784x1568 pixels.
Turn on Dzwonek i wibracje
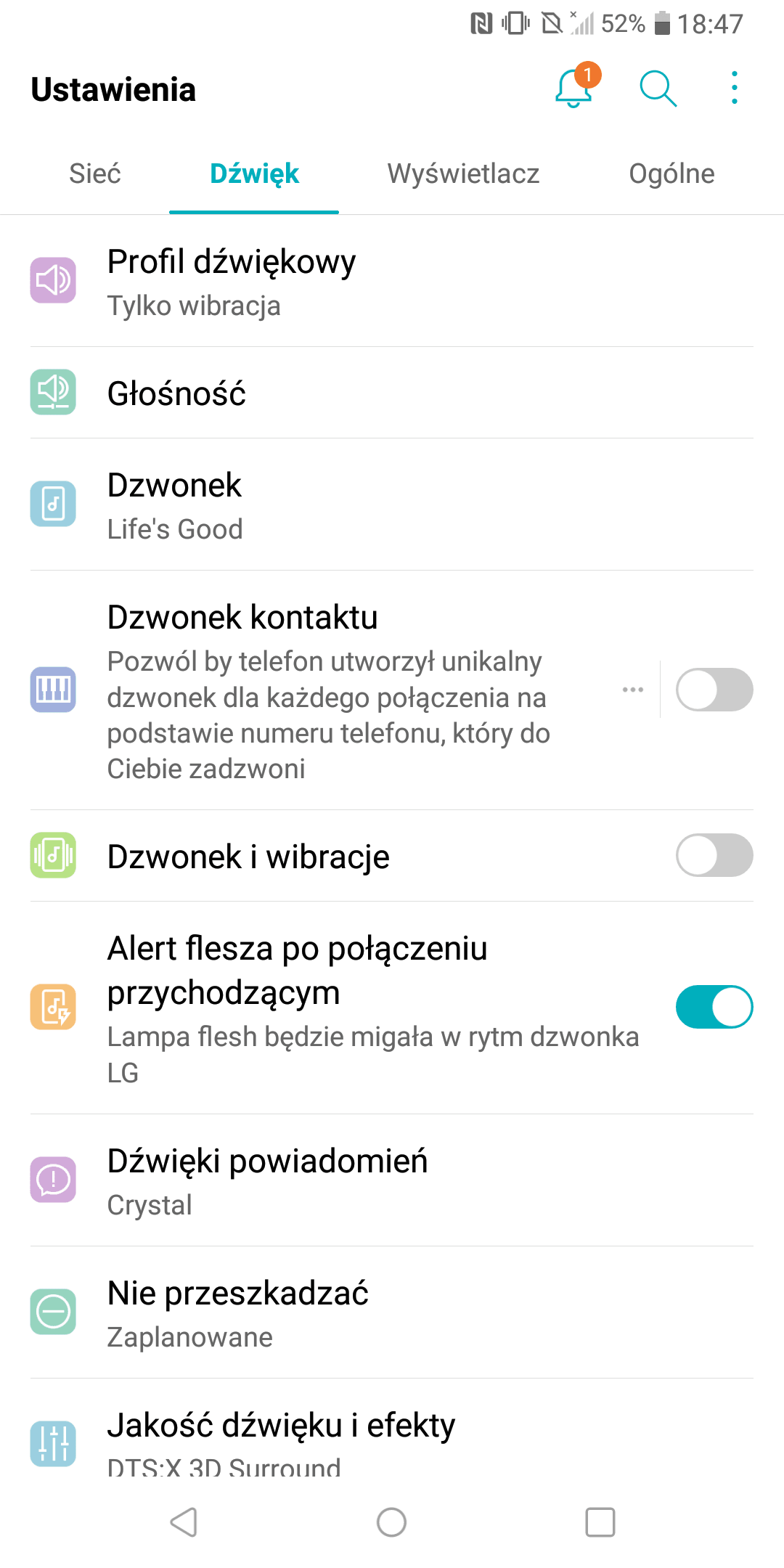click(714, 855)
